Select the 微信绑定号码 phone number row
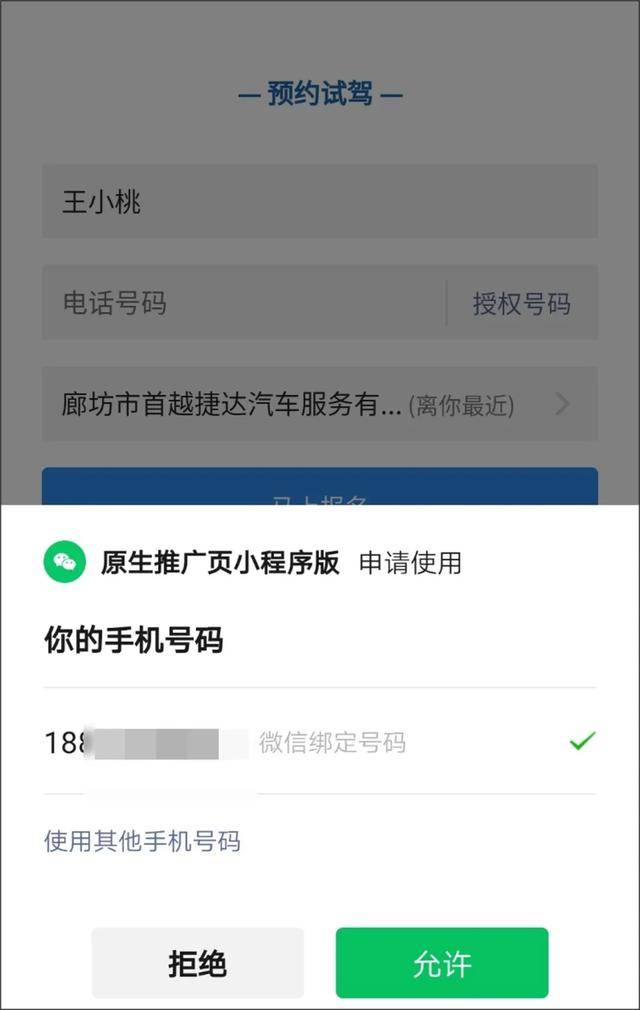 pos(319,742)
